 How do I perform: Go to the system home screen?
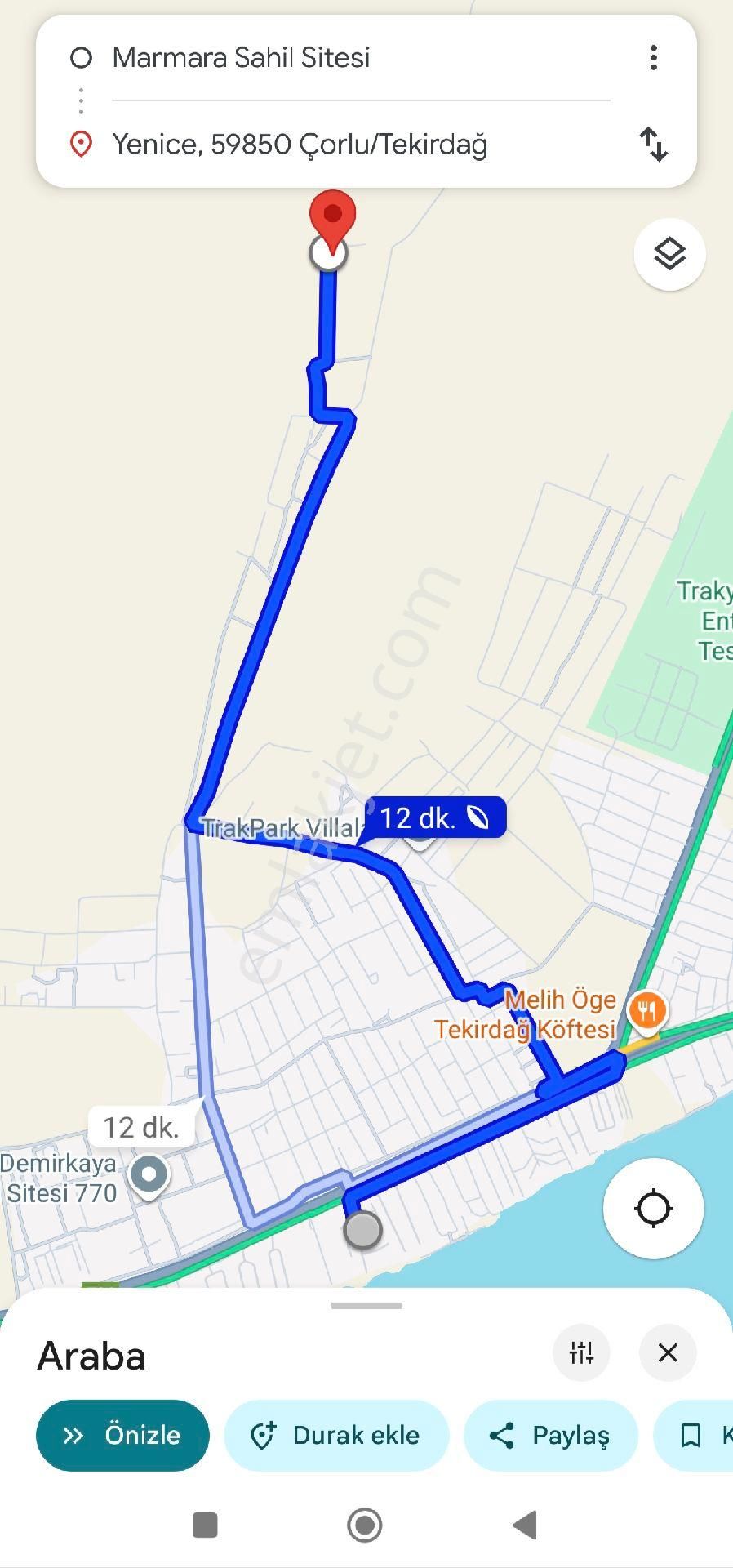point(365,1524)
